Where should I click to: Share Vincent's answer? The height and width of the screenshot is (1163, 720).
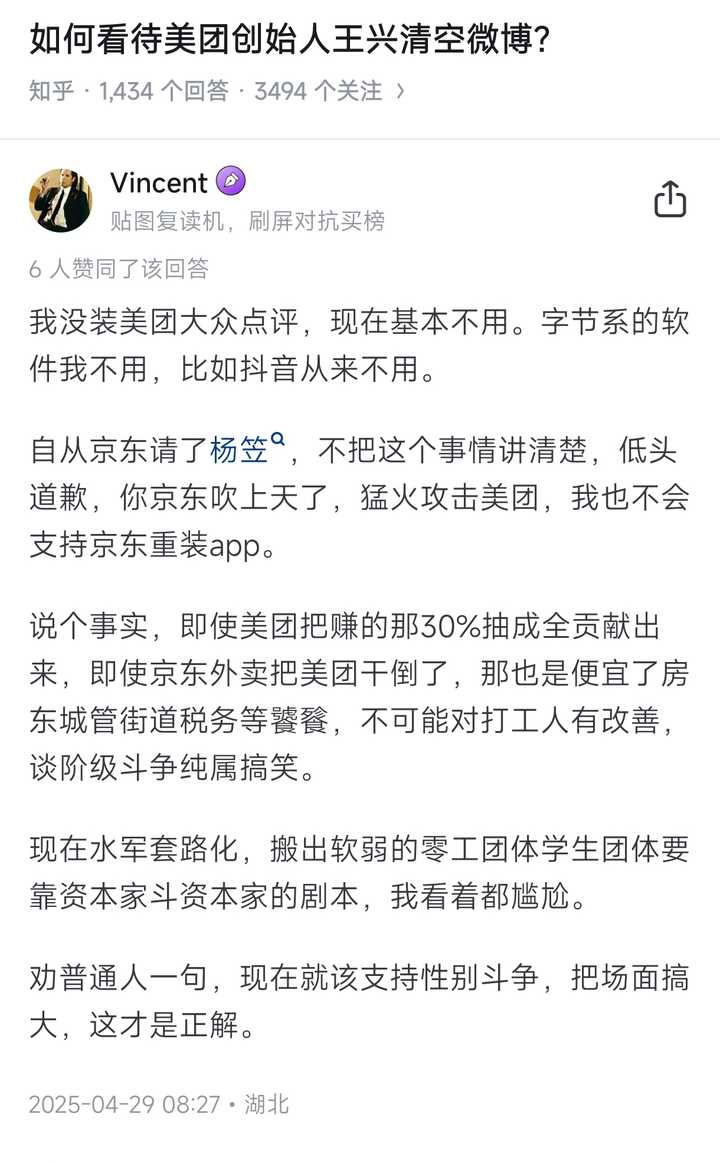tap(670, 199)
